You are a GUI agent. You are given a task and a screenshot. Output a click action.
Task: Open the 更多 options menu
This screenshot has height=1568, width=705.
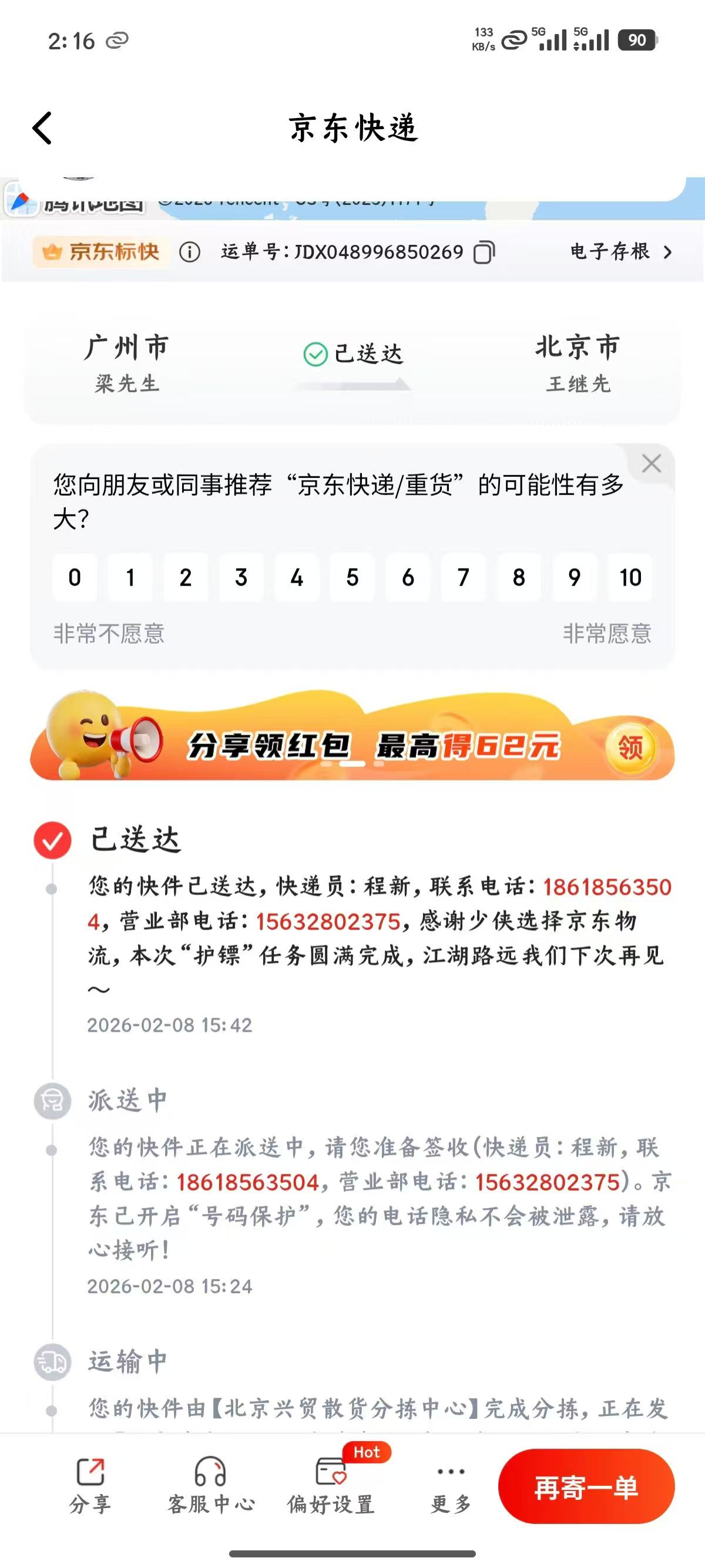451,1486
